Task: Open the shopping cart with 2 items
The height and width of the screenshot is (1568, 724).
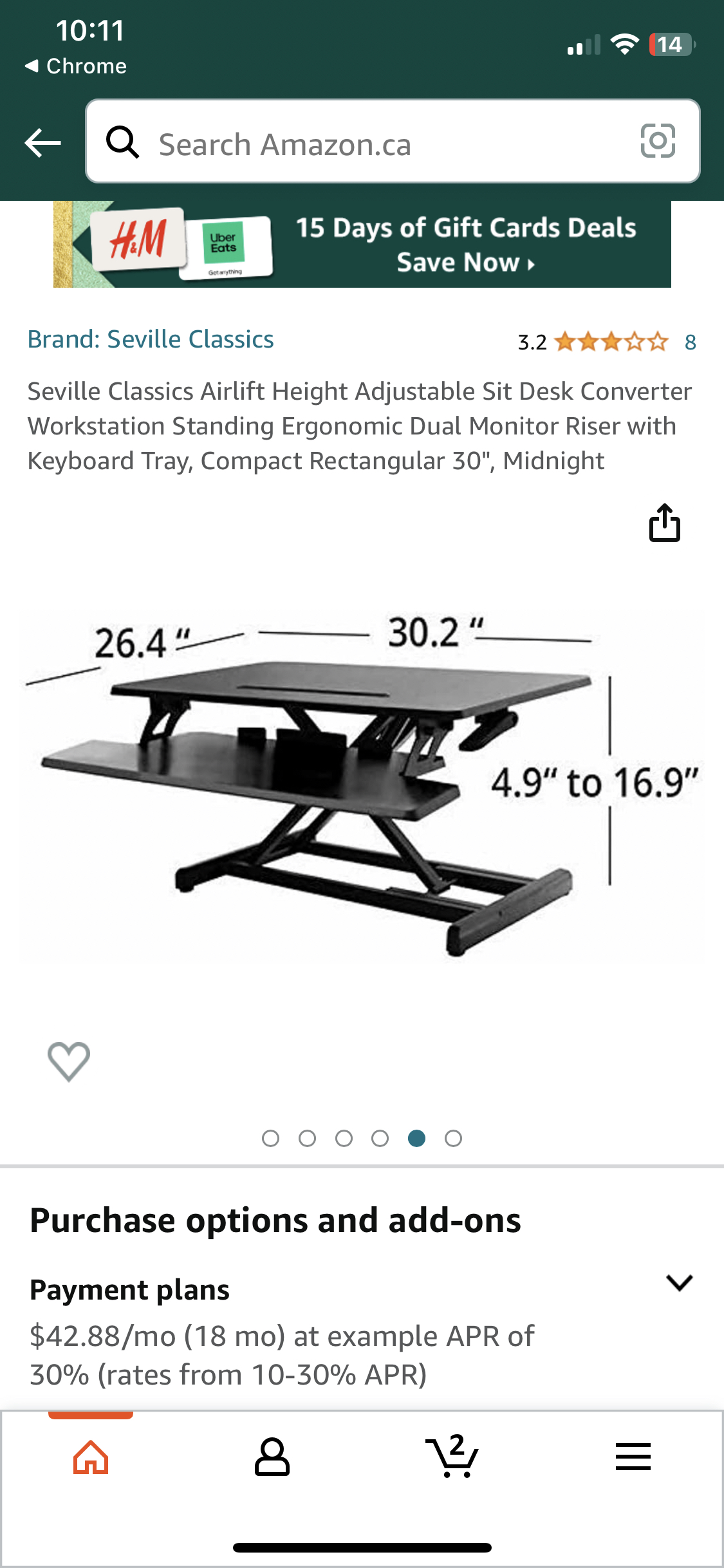Action: click(452, 1457)
